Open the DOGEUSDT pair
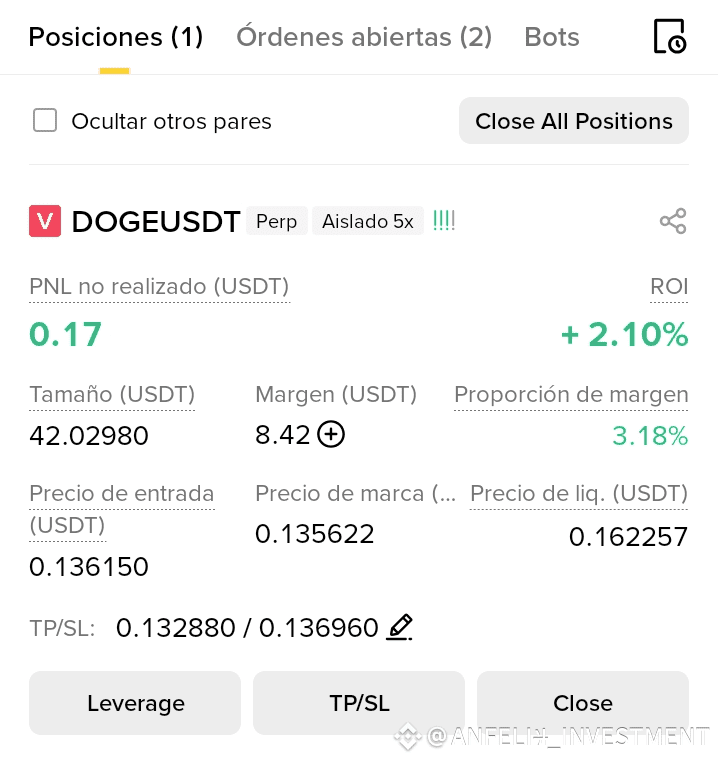Screen dimensions: 718x762 pyautogui.click(x=156, y=221)
